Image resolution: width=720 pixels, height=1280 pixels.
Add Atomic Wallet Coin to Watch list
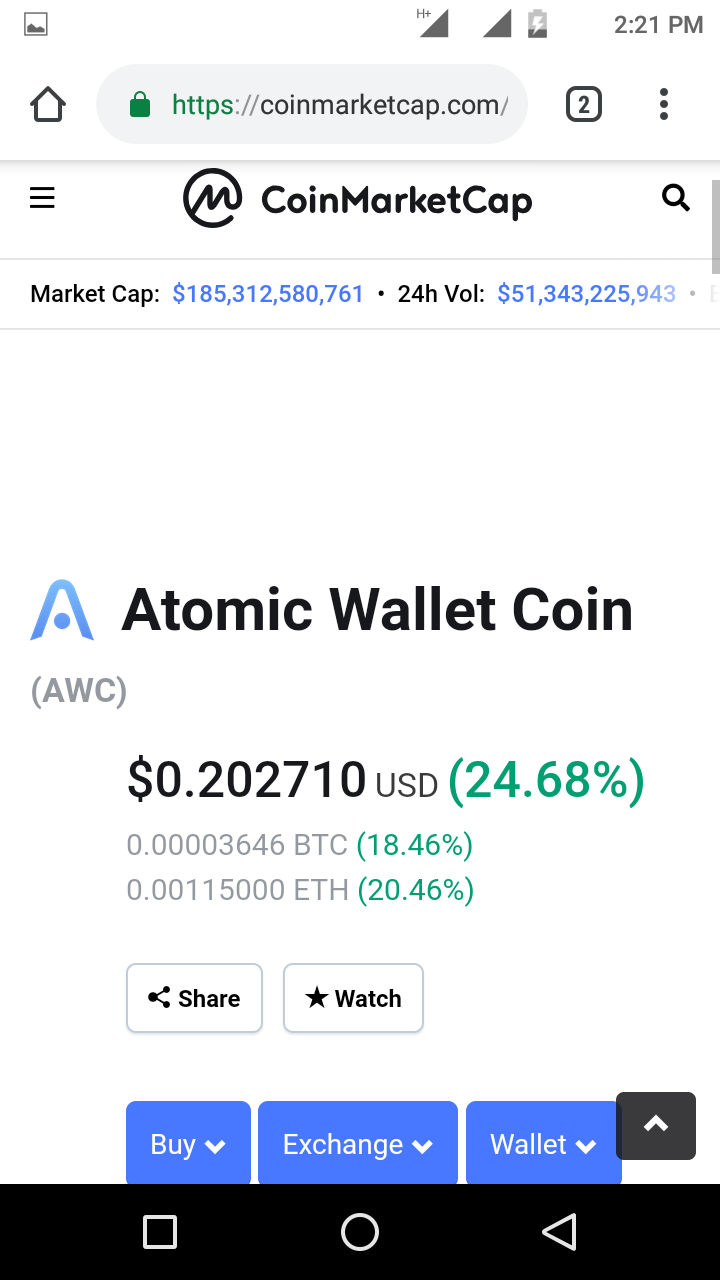pyautogui.click(x=353, y=998)
